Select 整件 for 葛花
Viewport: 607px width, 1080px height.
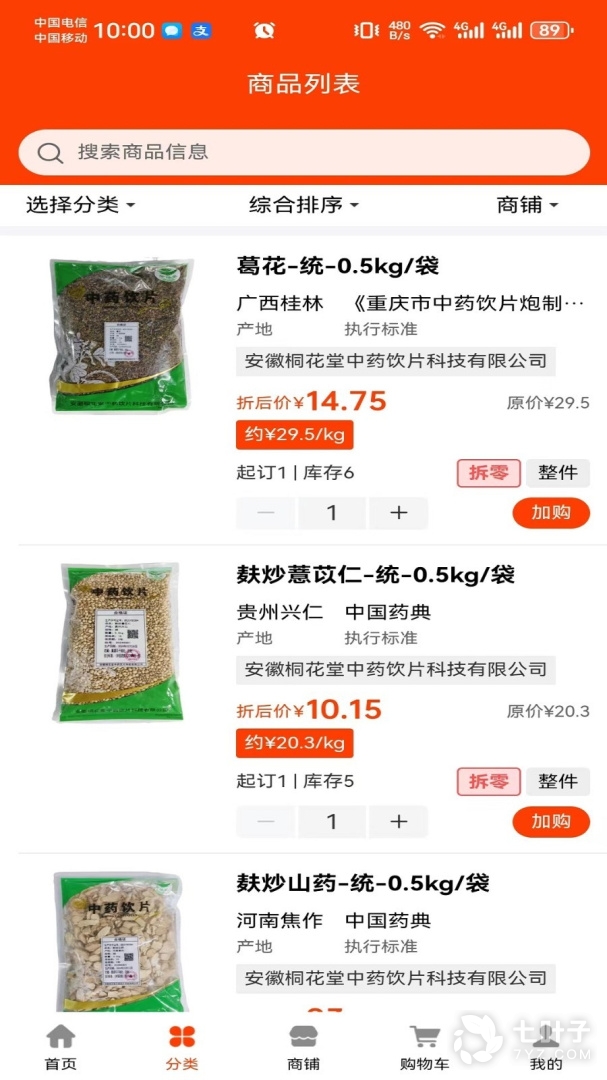point(558,473)
